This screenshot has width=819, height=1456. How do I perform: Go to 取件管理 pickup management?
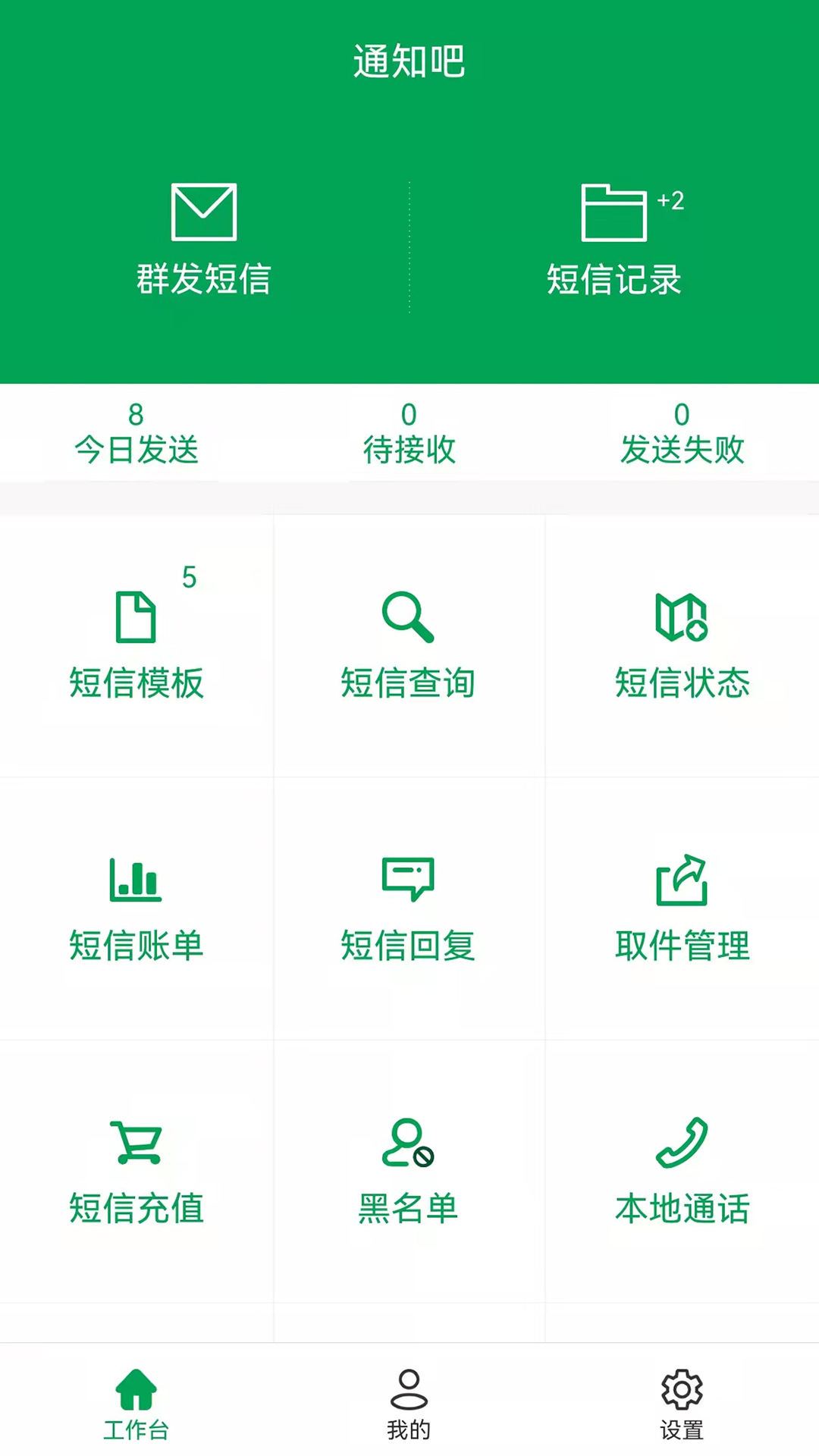(x=682, y=908)
